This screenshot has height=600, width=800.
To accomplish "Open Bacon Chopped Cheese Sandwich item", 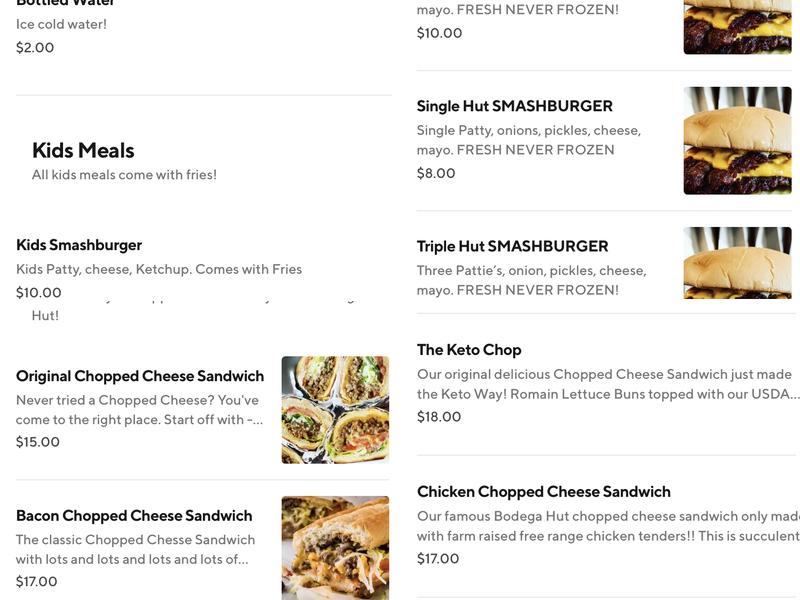I will click(x=134, y=516).
